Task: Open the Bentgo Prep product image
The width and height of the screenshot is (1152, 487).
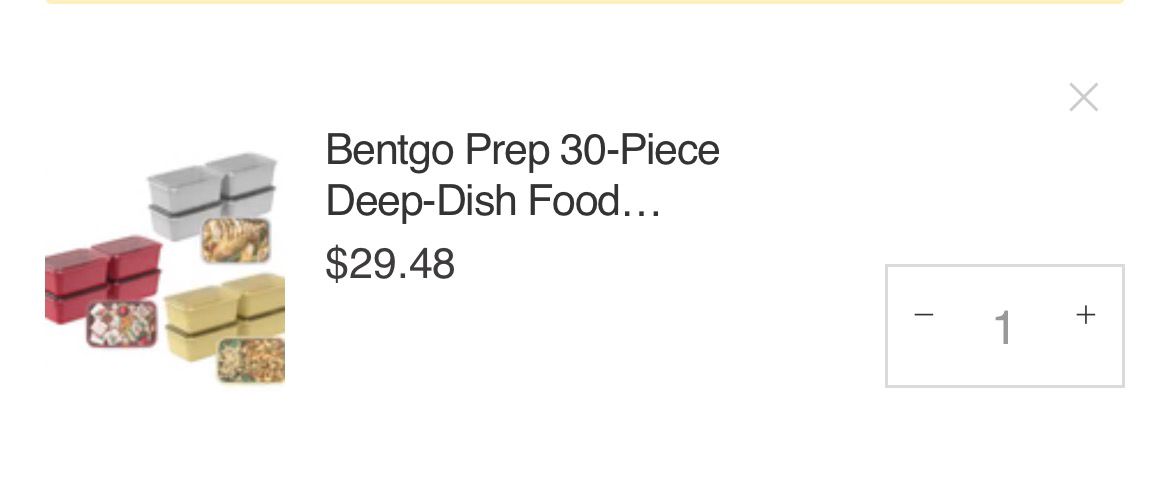Action: 165,268
